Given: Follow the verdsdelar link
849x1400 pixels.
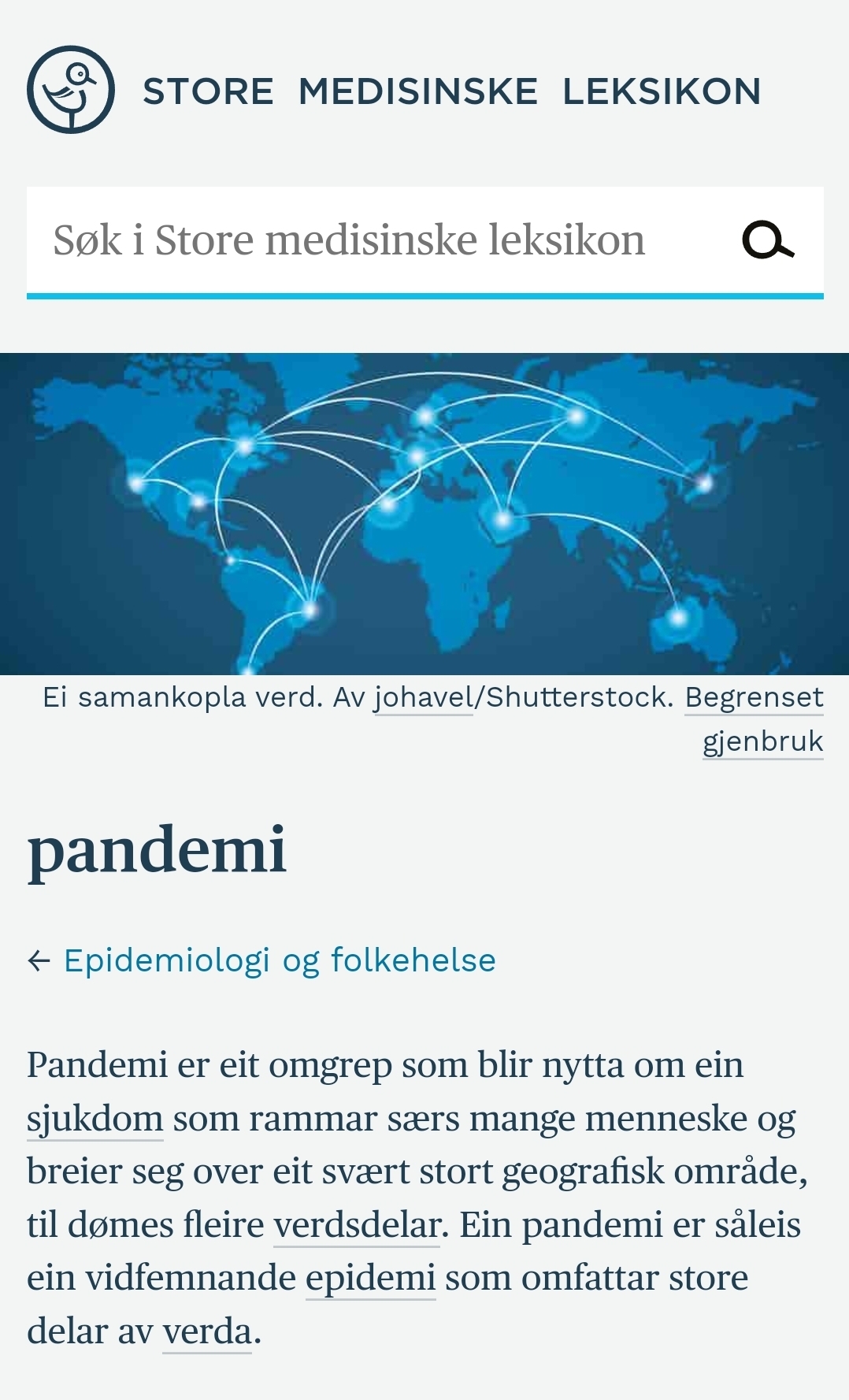Looking at the screenshot, I should click(356, 1225).
